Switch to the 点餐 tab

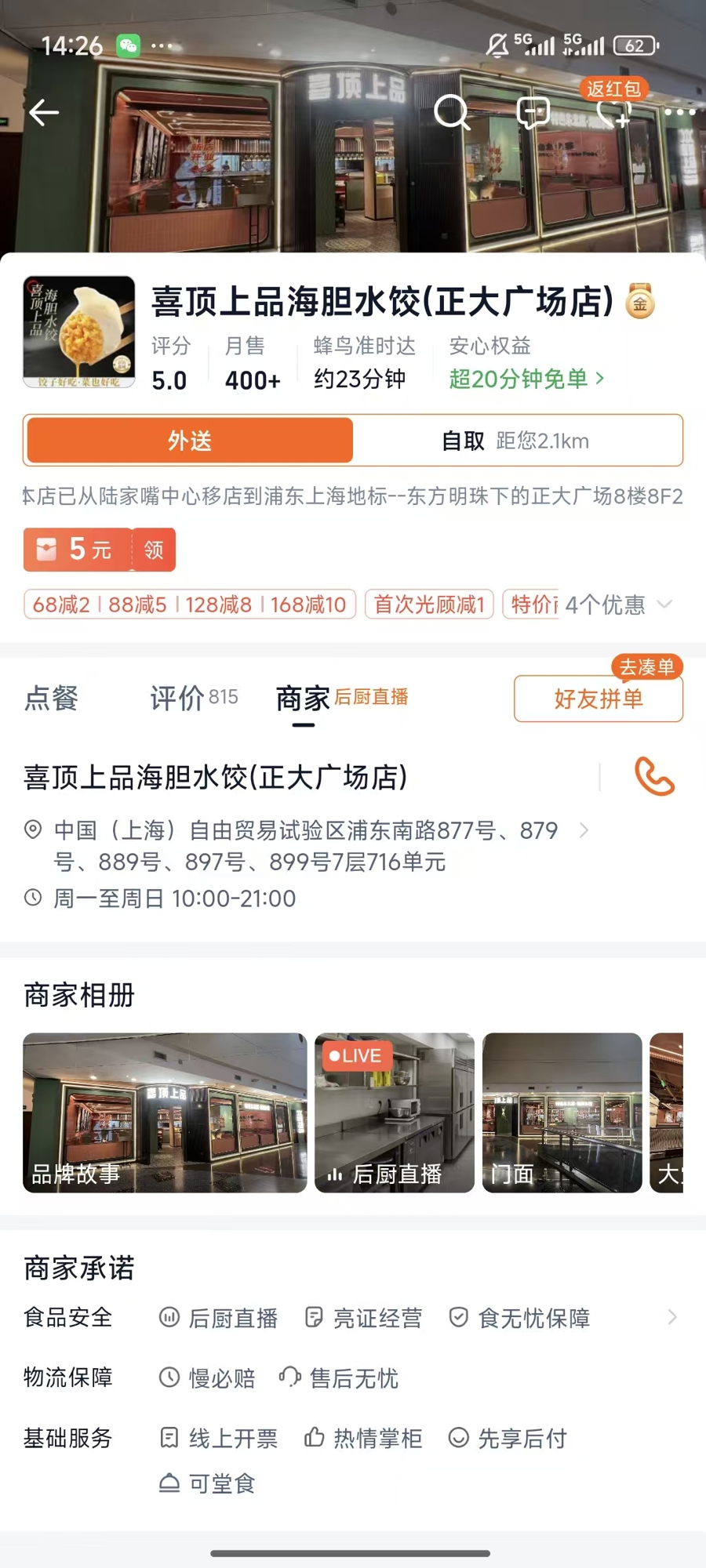coord(52,698)
